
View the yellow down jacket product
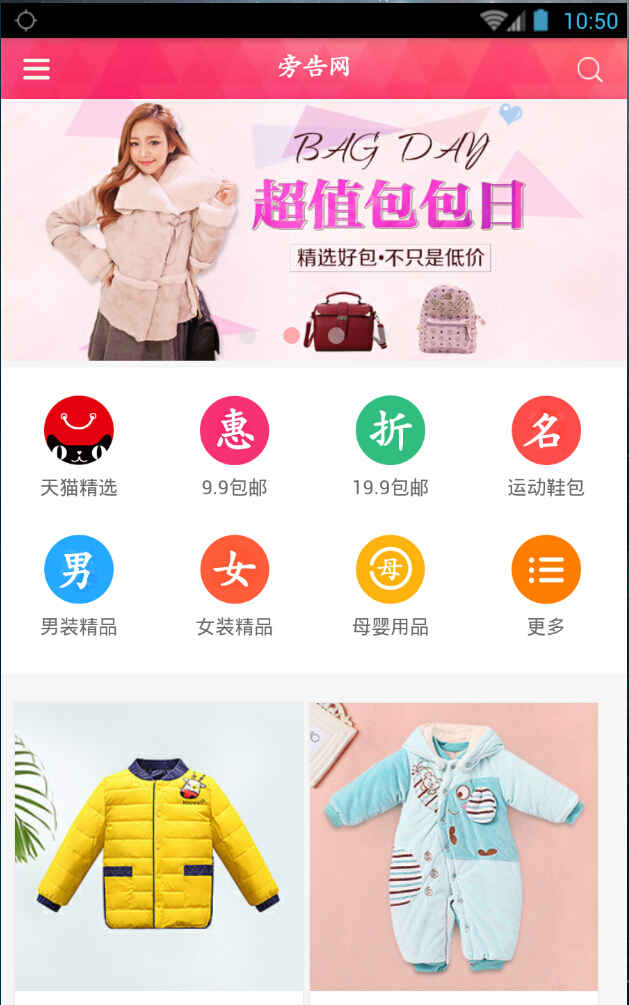(159, 846)
